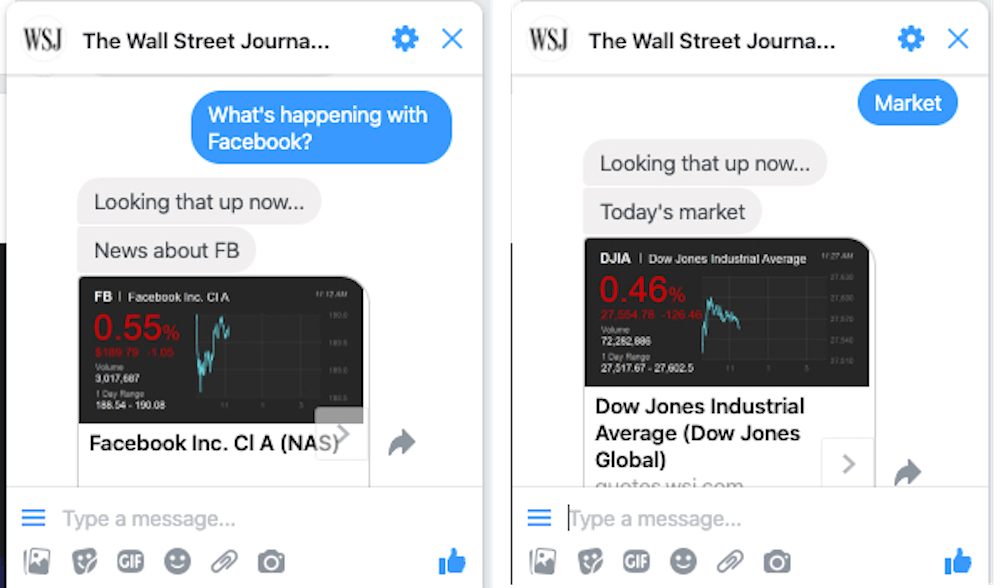The width and height of the screenshot is (1000, 588).
Task: Show next card after Dow Jones Industrial Average
Action: click(x=848, y=464)
